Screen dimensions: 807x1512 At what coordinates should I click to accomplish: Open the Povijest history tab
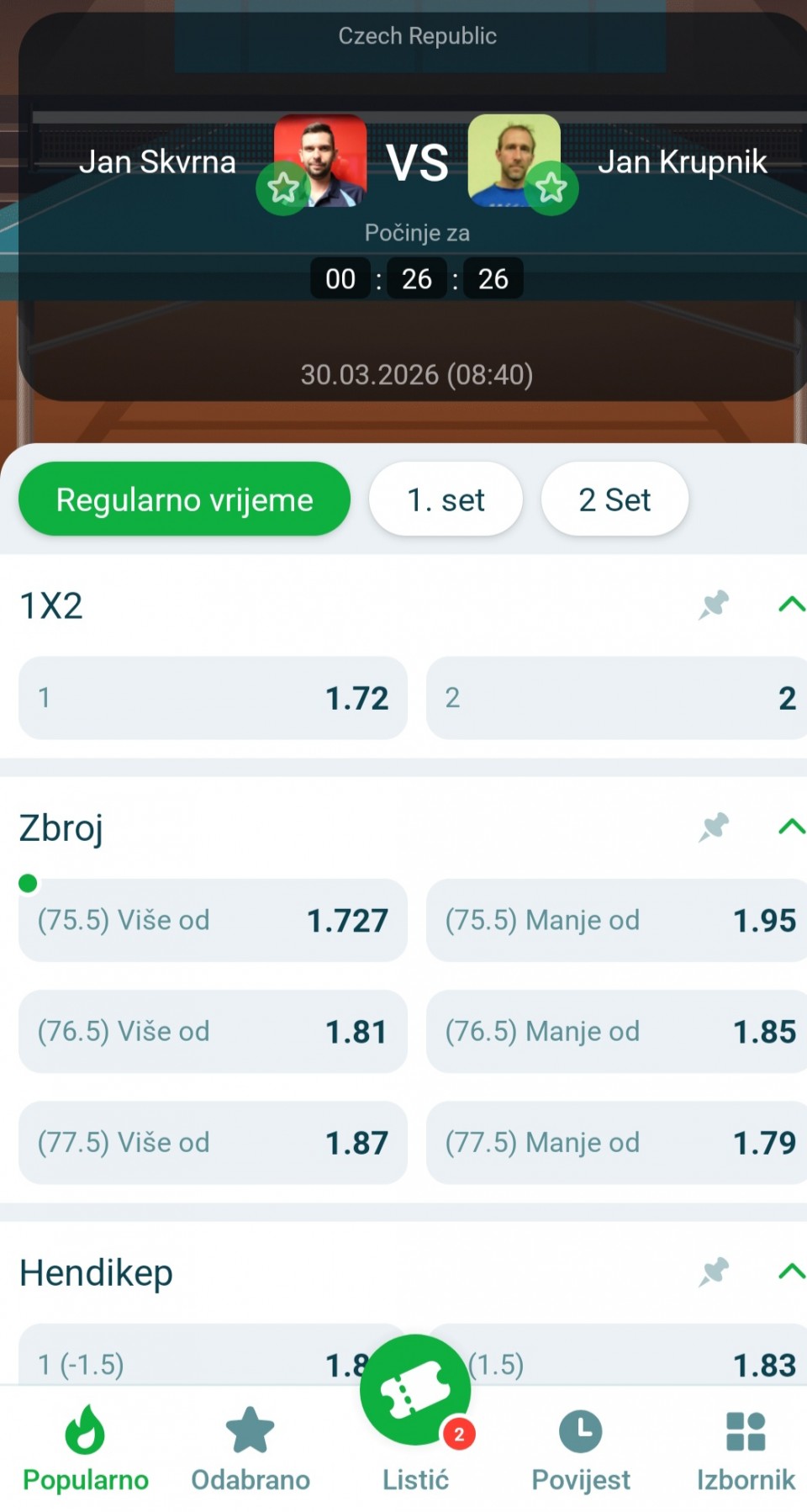click(x=581, y=1450)
